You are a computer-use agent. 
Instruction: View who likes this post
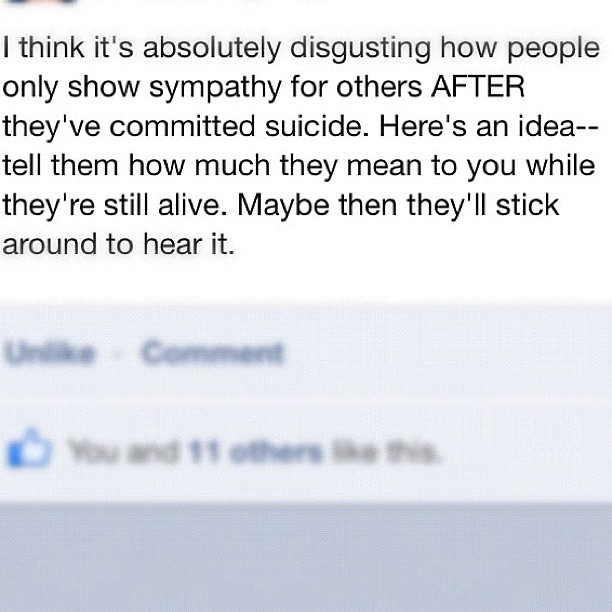point(252,452)
